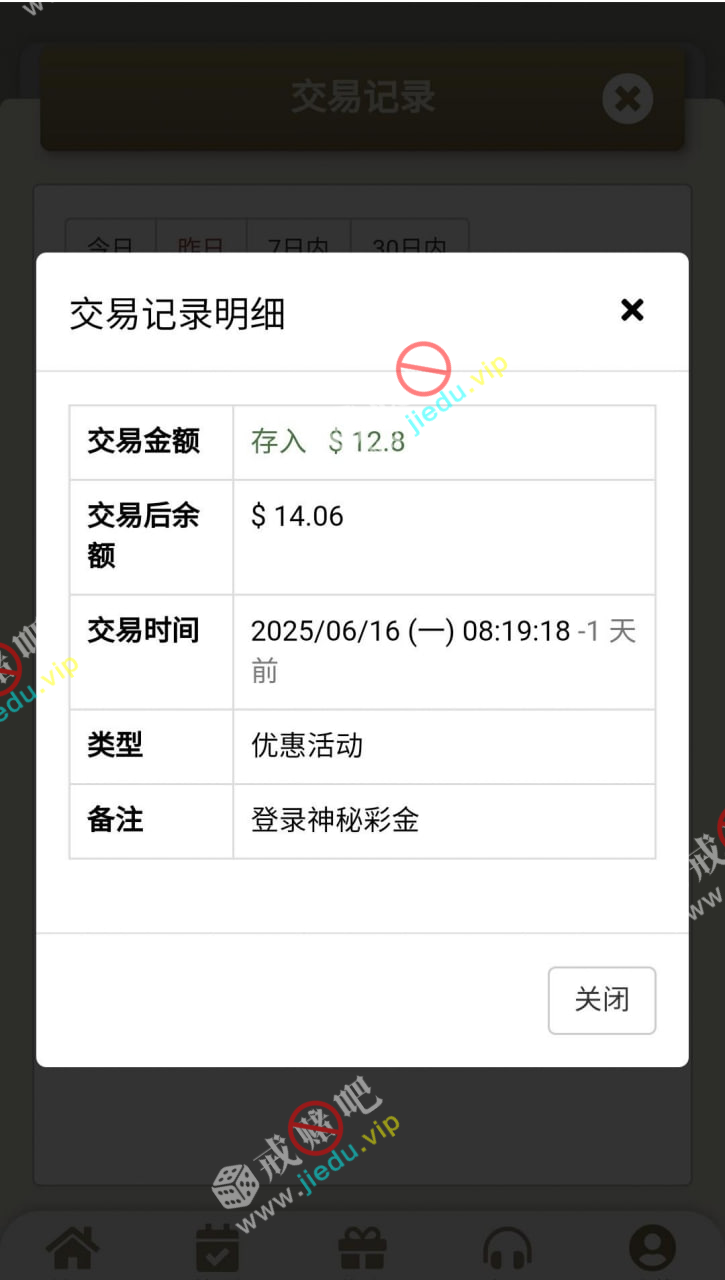
Task: Tap the 关闭 button
Action: [602, 1000]
